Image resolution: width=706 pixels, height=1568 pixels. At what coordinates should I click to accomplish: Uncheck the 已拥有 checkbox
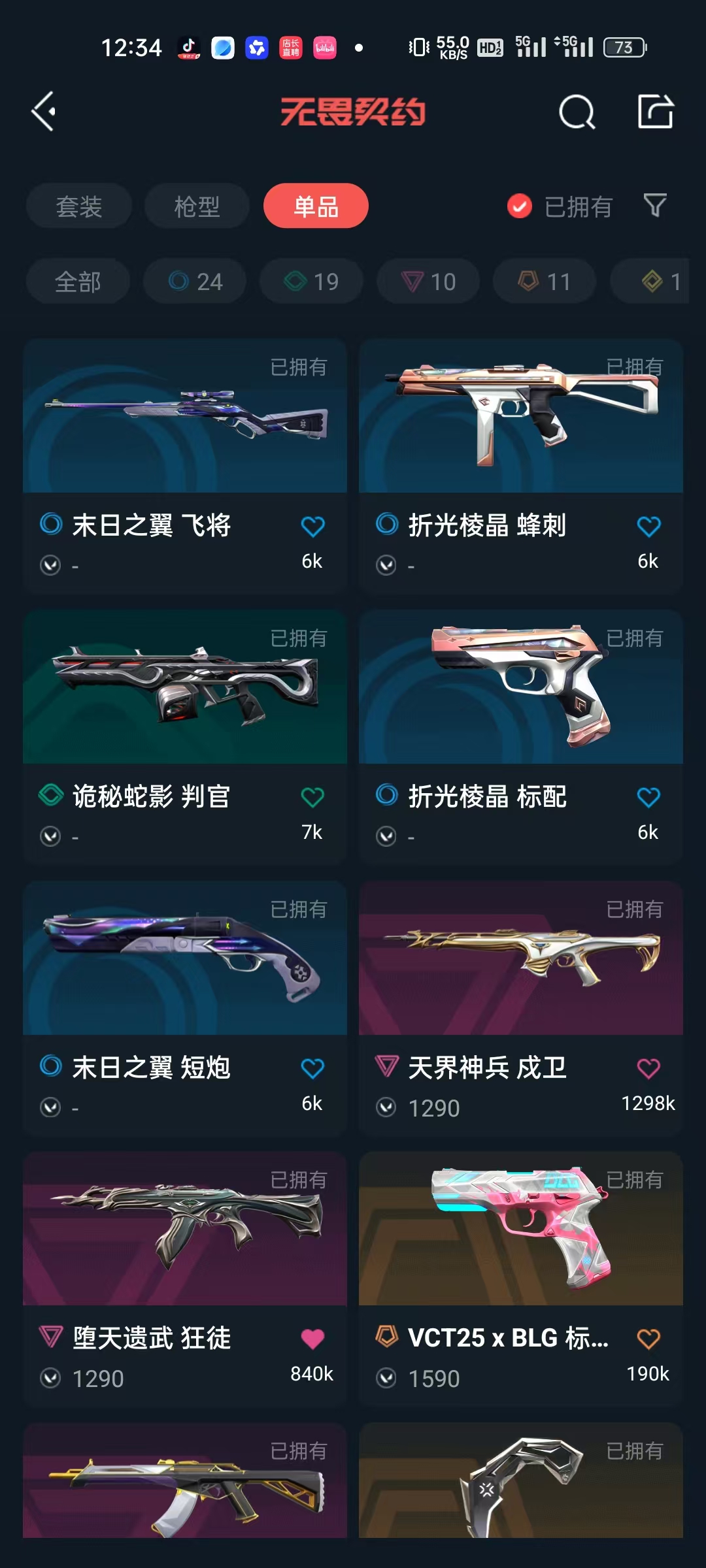point(520,206)
